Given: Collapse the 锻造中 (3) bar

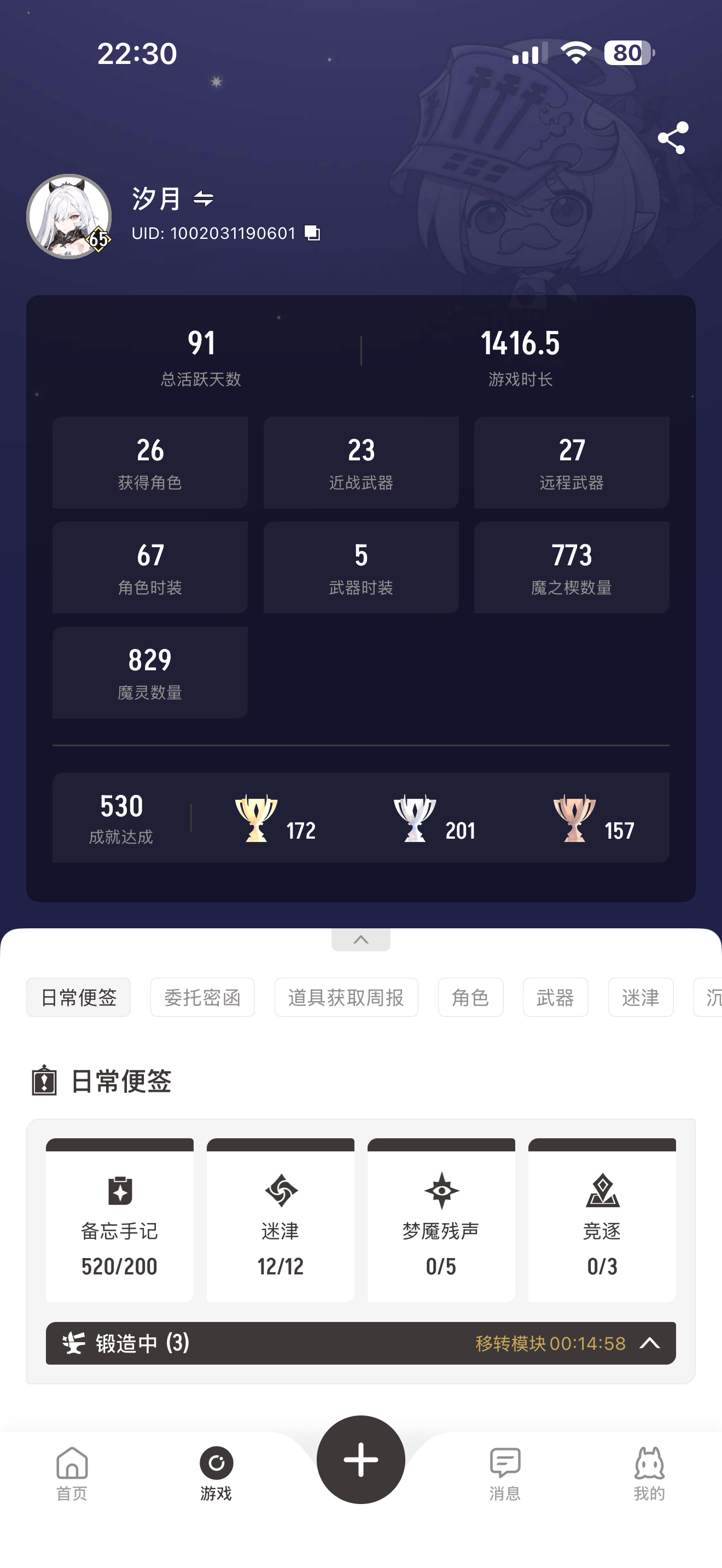Looking at the screenshot, I should (x=650, y=1343).
